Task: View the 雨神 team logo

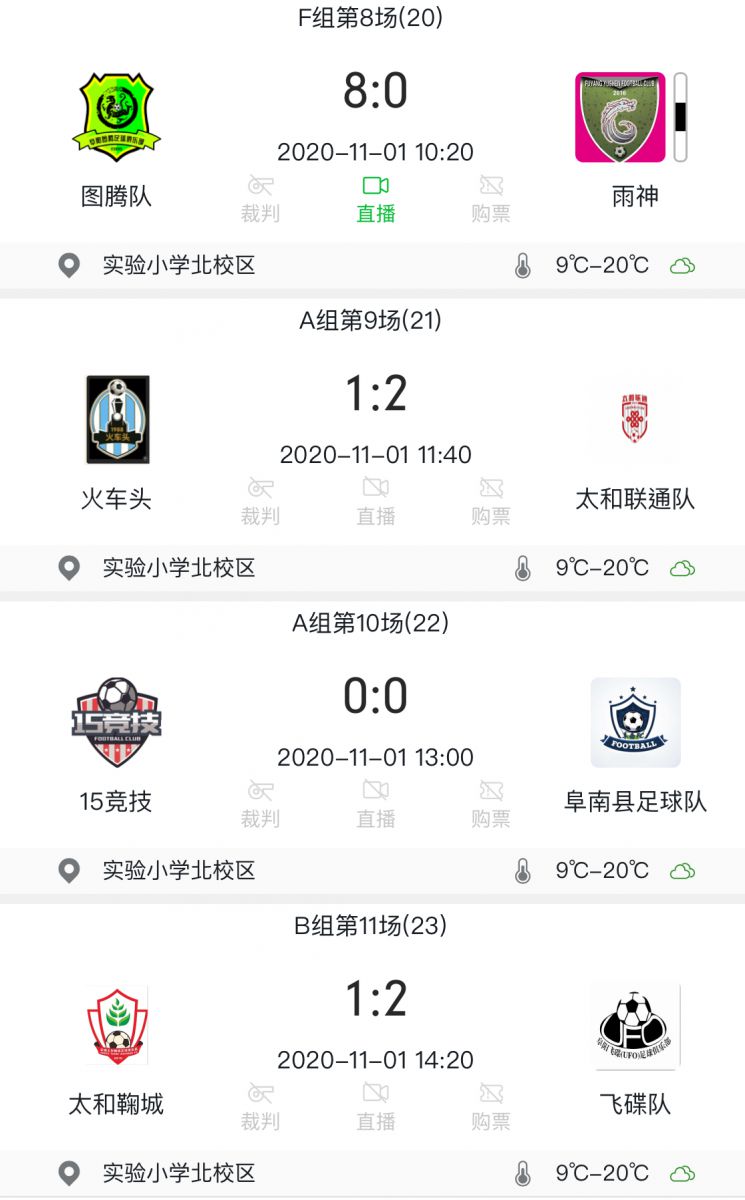Action: (621, 117)
